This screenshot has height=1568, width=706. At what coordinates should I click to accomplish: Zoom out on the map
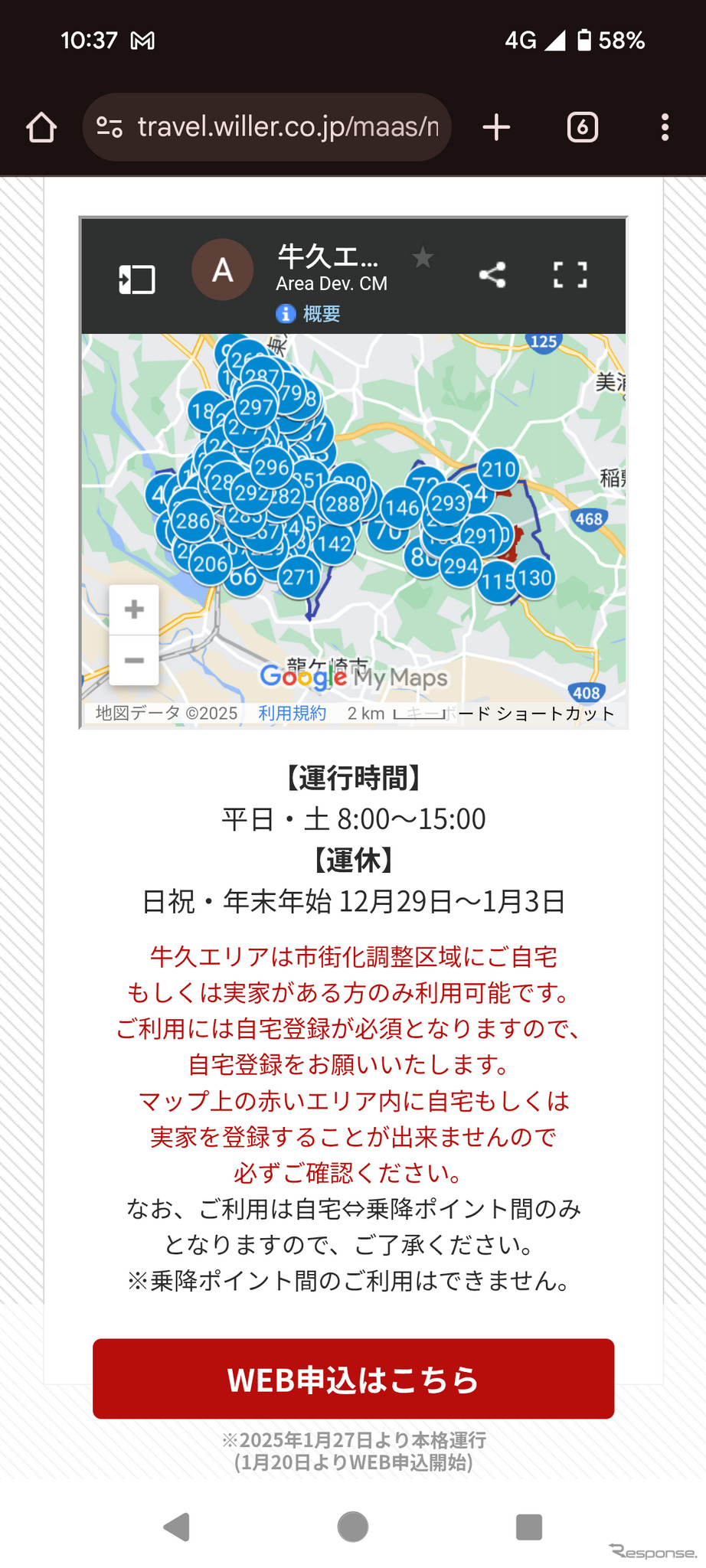134,660
